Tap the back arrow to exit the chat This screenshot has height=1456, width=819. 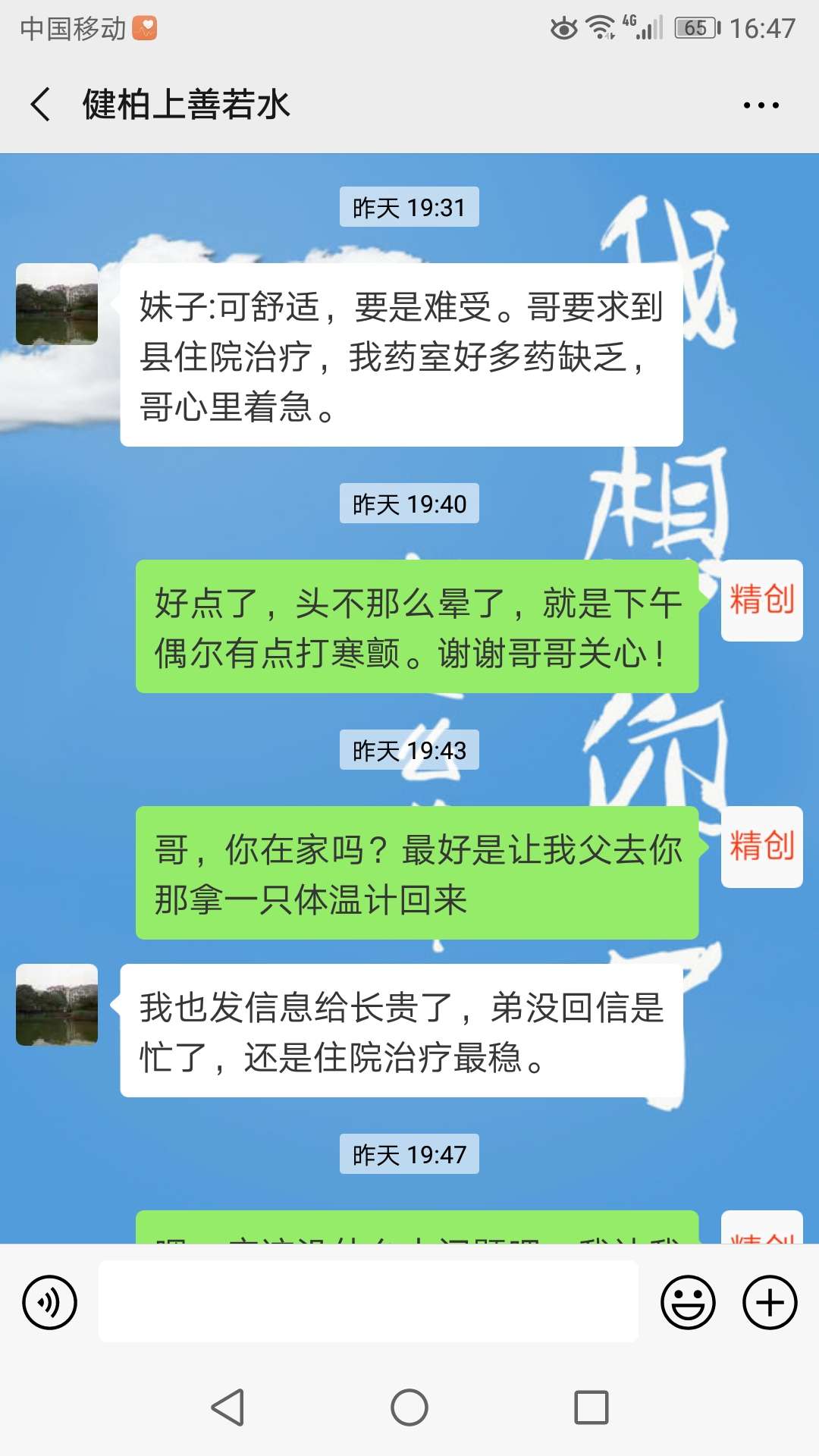click(39, 105)
